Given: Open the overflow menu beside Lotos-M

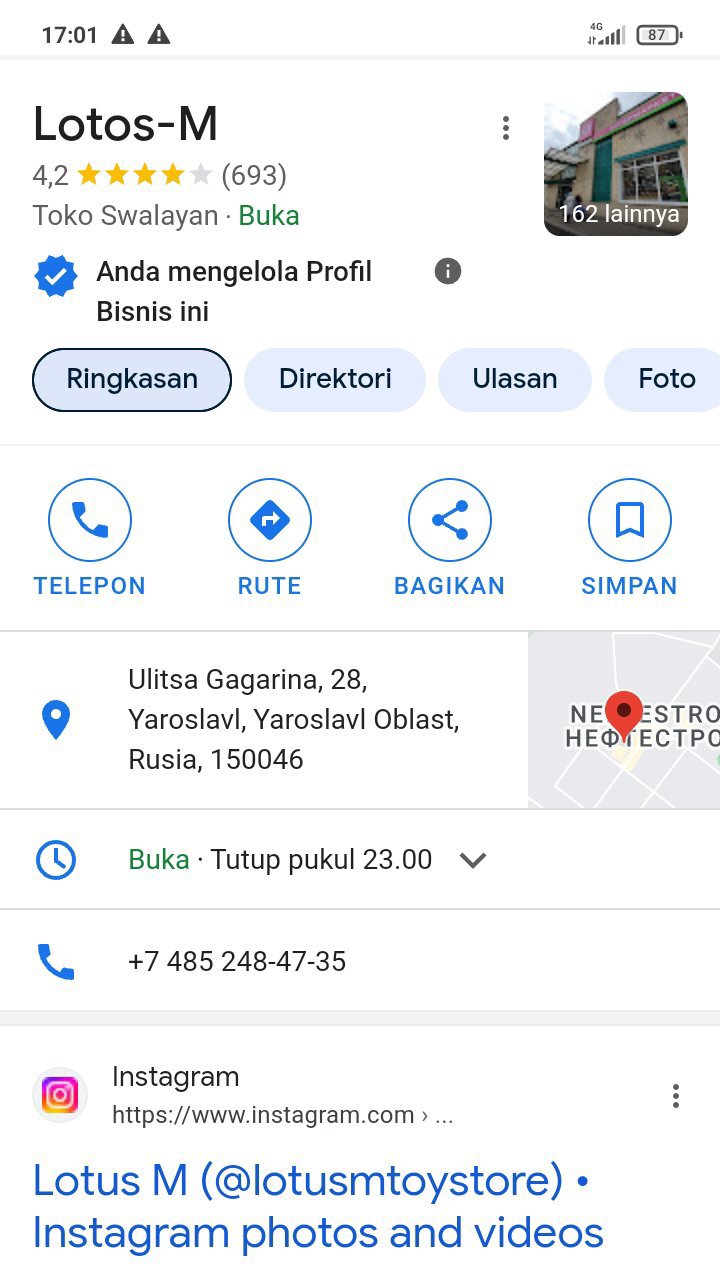Looking at the screenshot, I should pyautogui.click(x=506, y=128).
